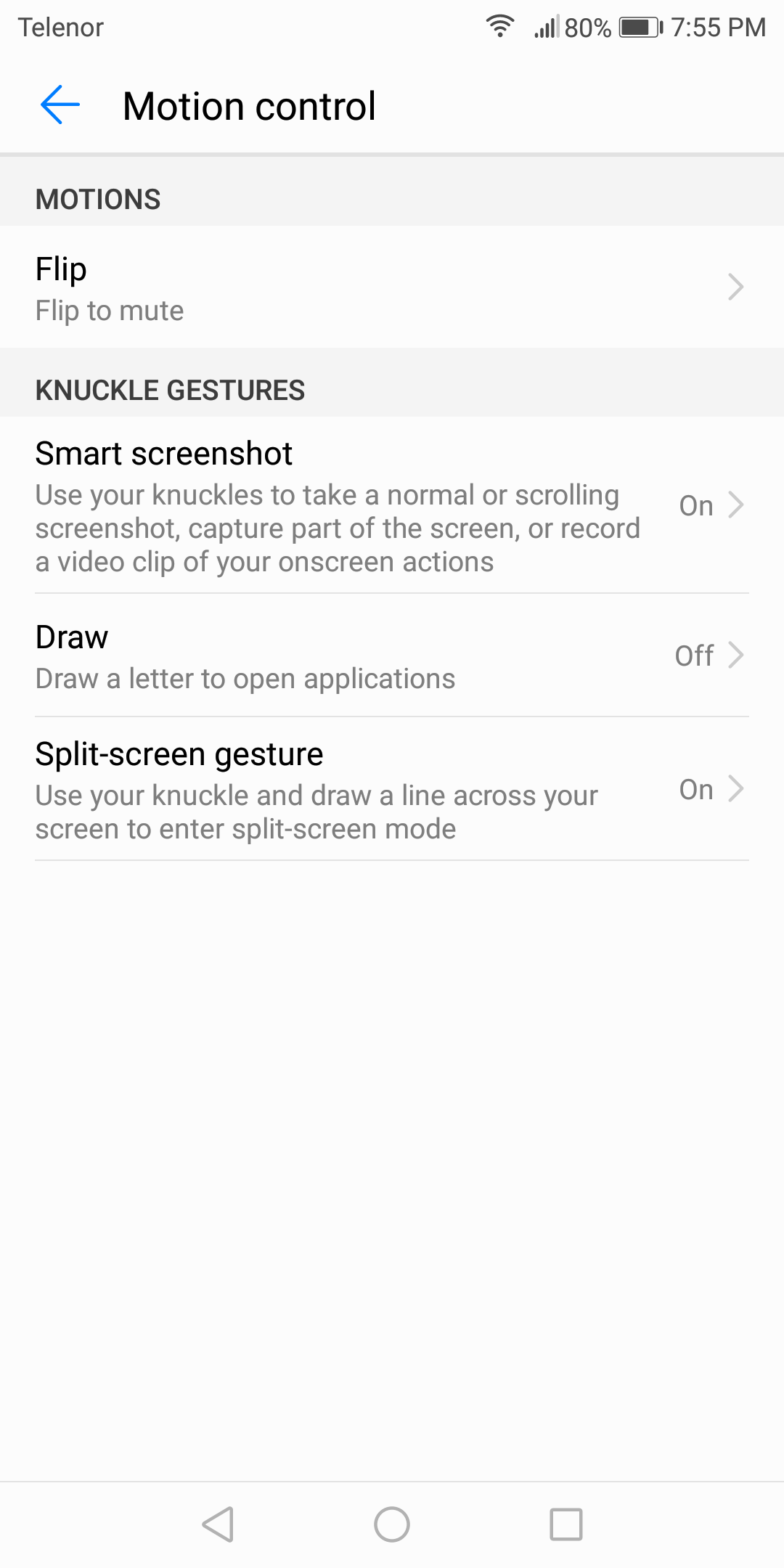Go back using the blue arrow
The width and height of the screenshot is (784, 1568).
tap(60, 105)
